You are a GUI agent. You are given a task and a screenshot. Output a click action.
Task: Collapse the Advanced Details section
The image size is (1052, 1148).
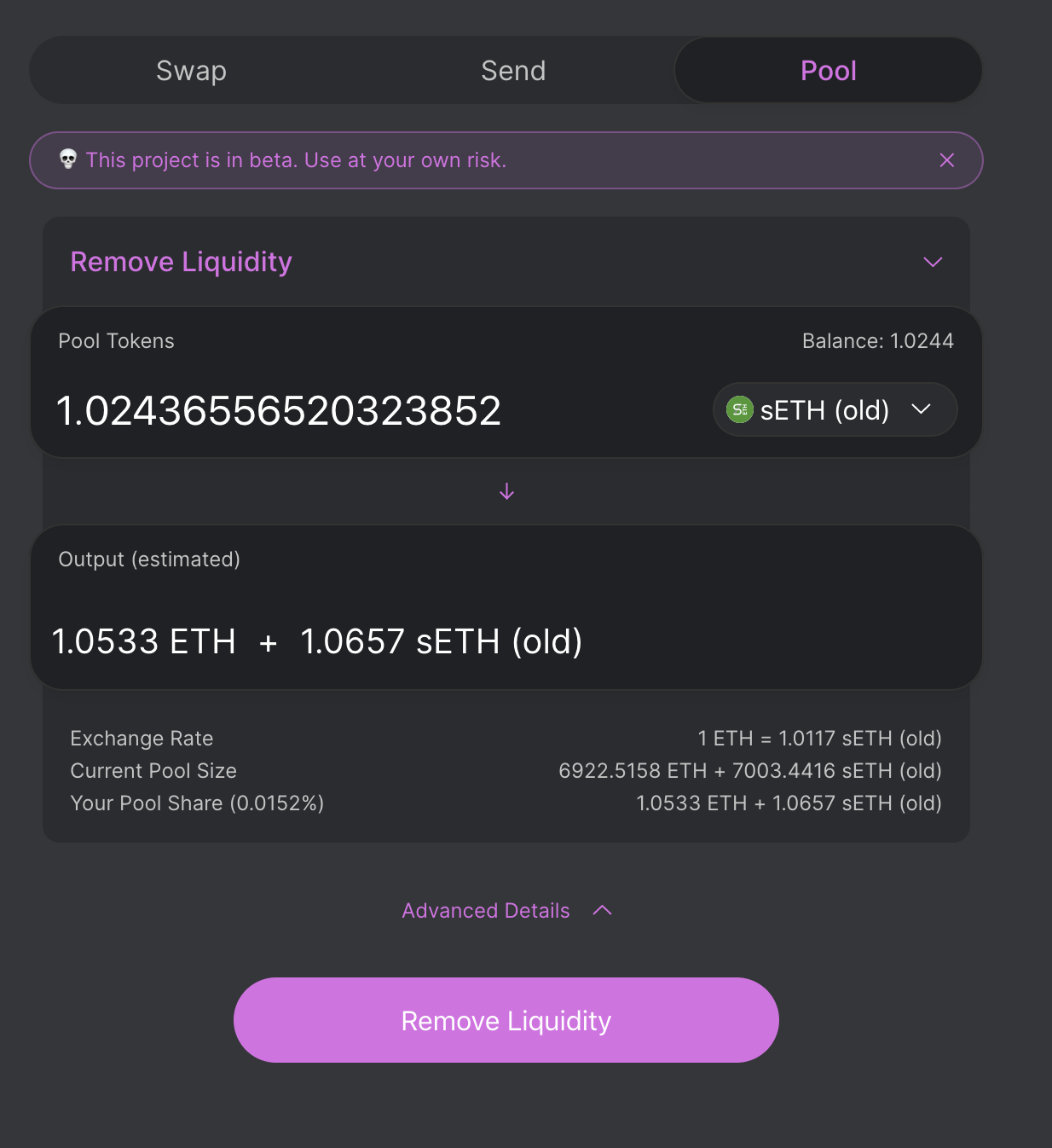tap(506, 911)
